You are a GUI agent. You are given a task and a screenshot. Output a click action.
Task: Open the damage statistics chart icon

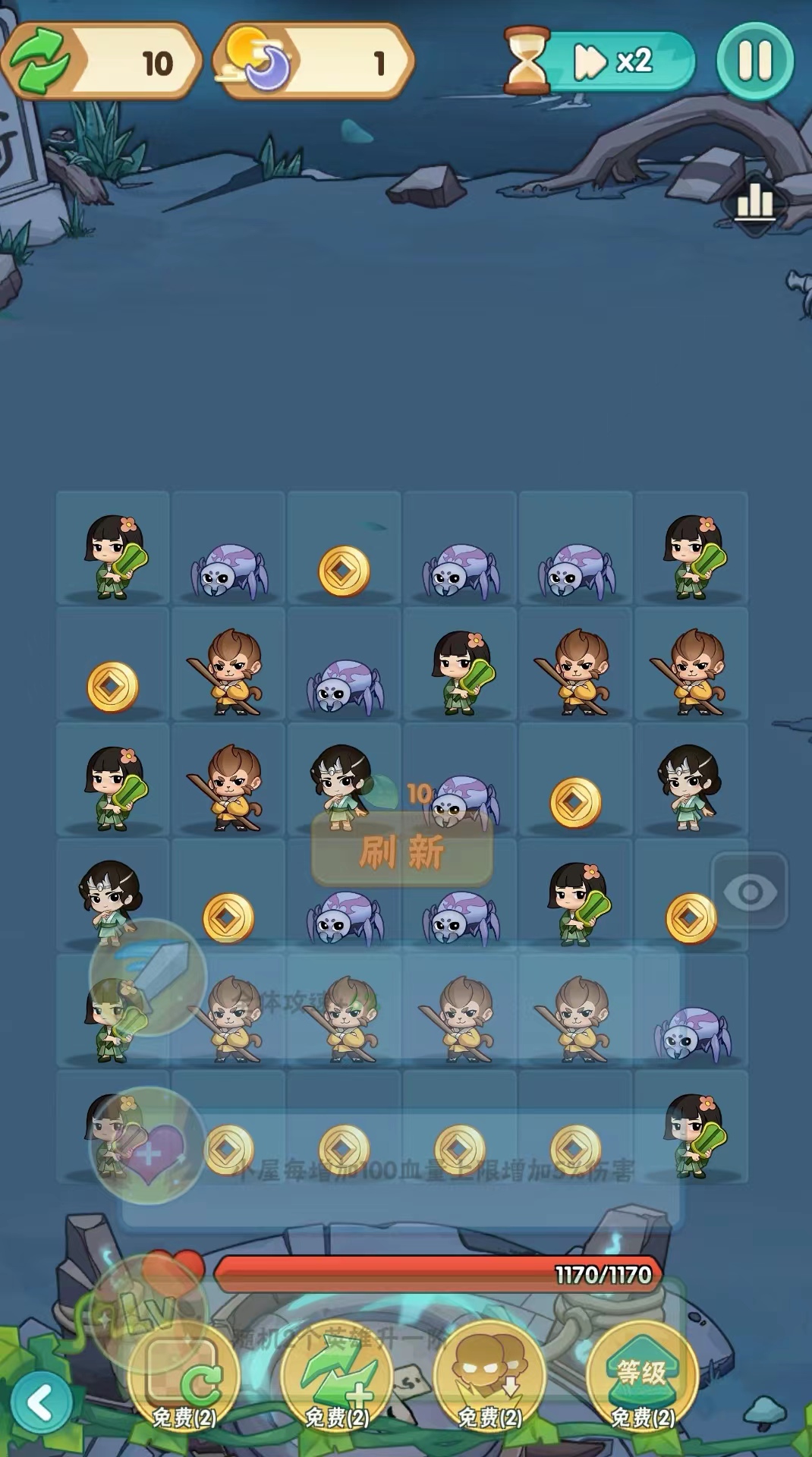(x=754, y=201)
